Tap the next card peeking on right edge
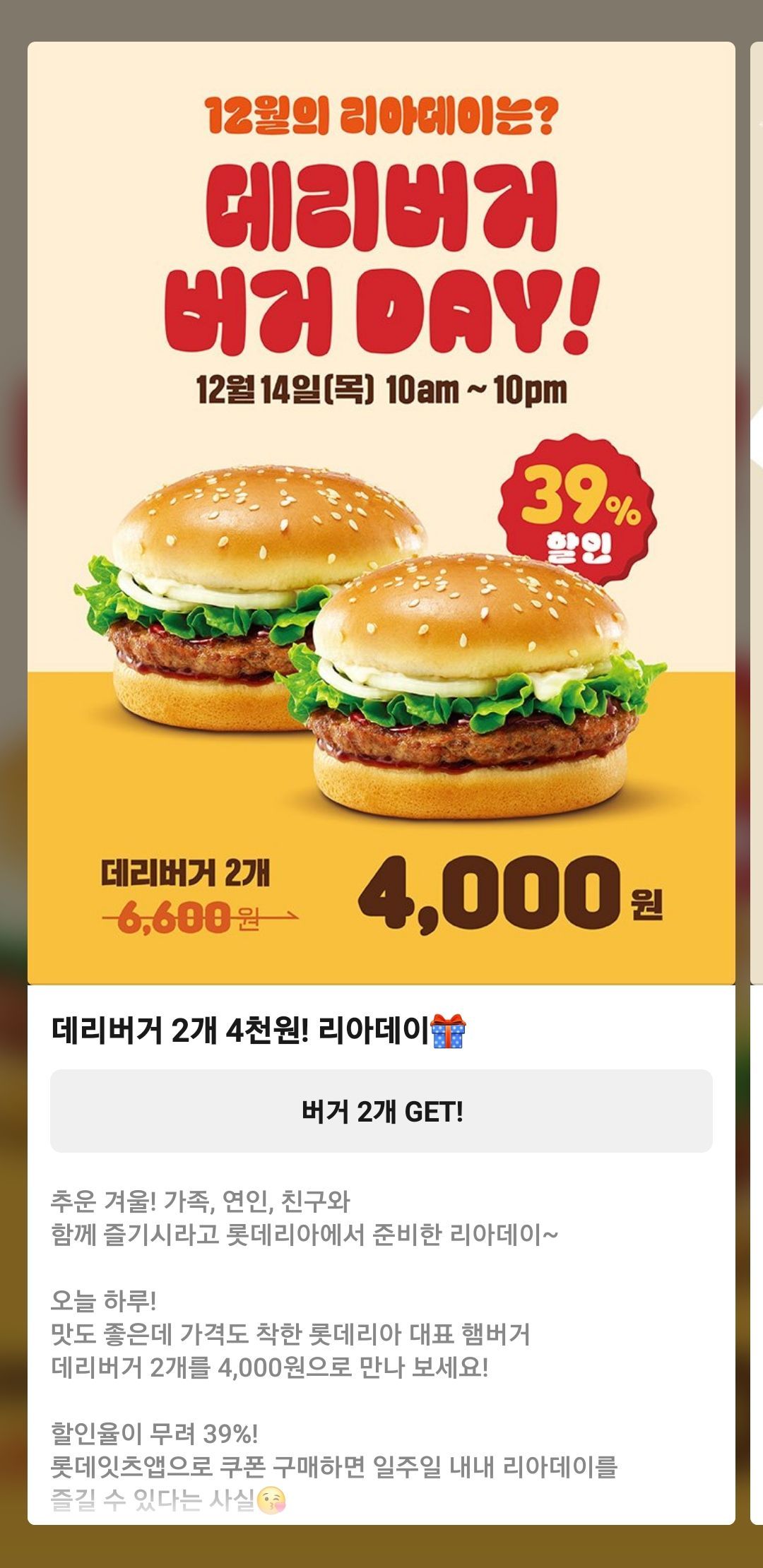The image size is (763, 1568). pos(758,494)
